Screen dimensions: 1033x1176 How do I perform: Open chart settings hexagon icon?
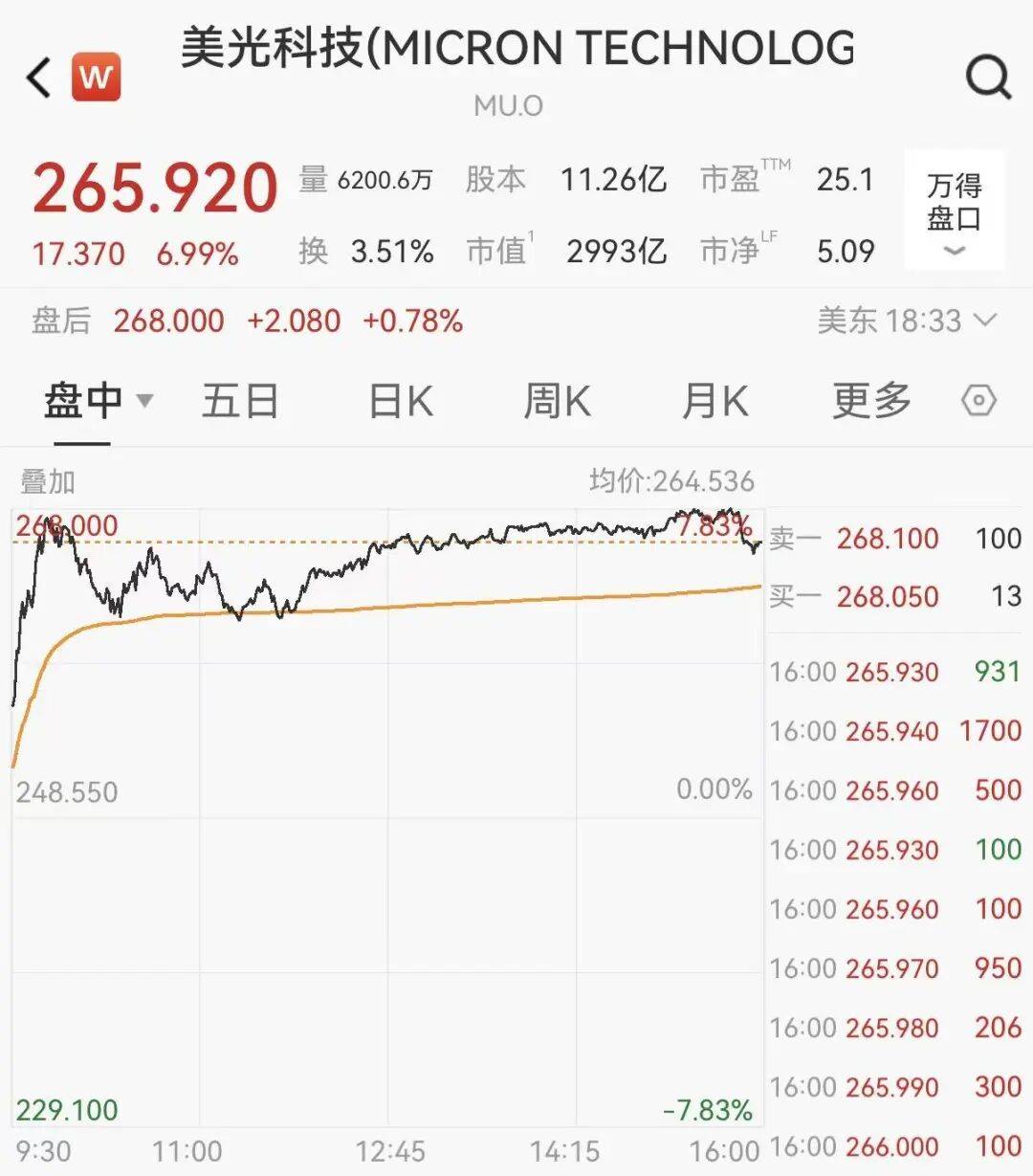point(978,400)
